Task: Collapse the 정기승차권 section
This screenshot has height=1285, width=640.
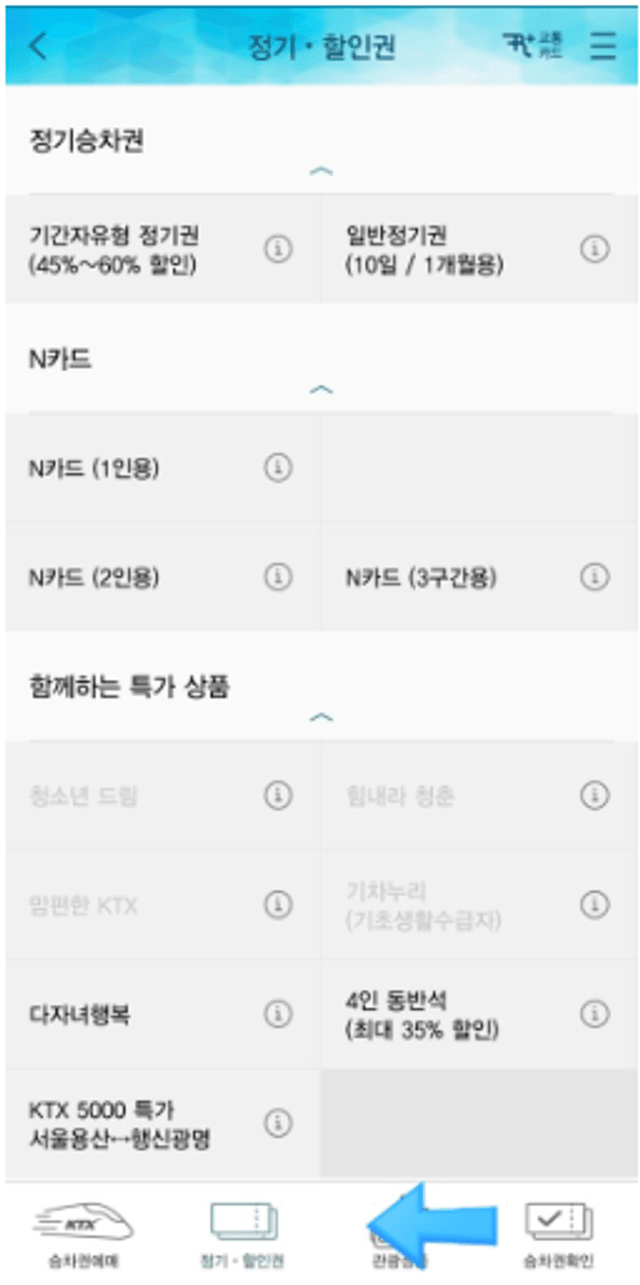Action: click(321, 171)
